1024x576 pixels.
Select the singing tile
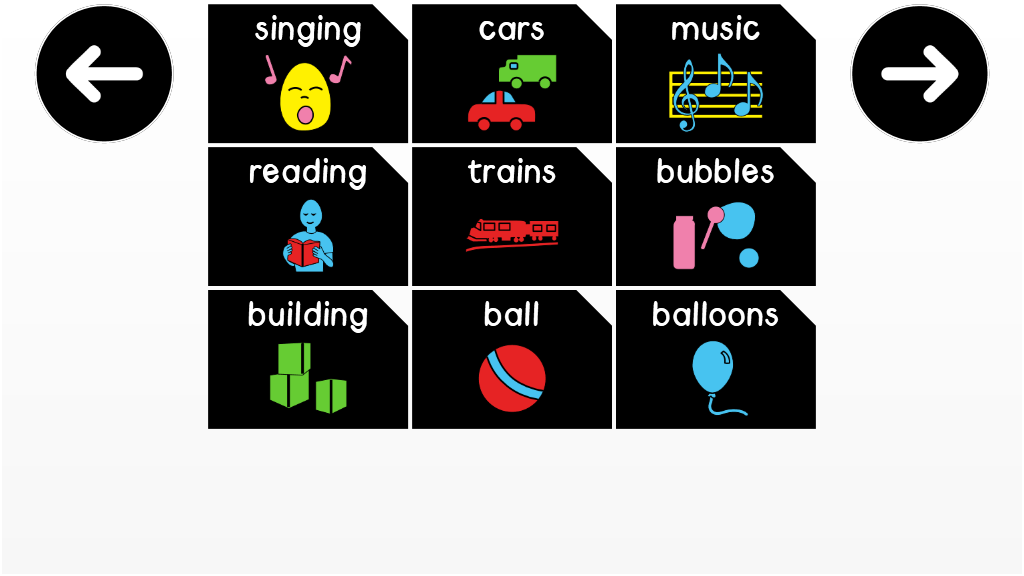tap(307, 74)
